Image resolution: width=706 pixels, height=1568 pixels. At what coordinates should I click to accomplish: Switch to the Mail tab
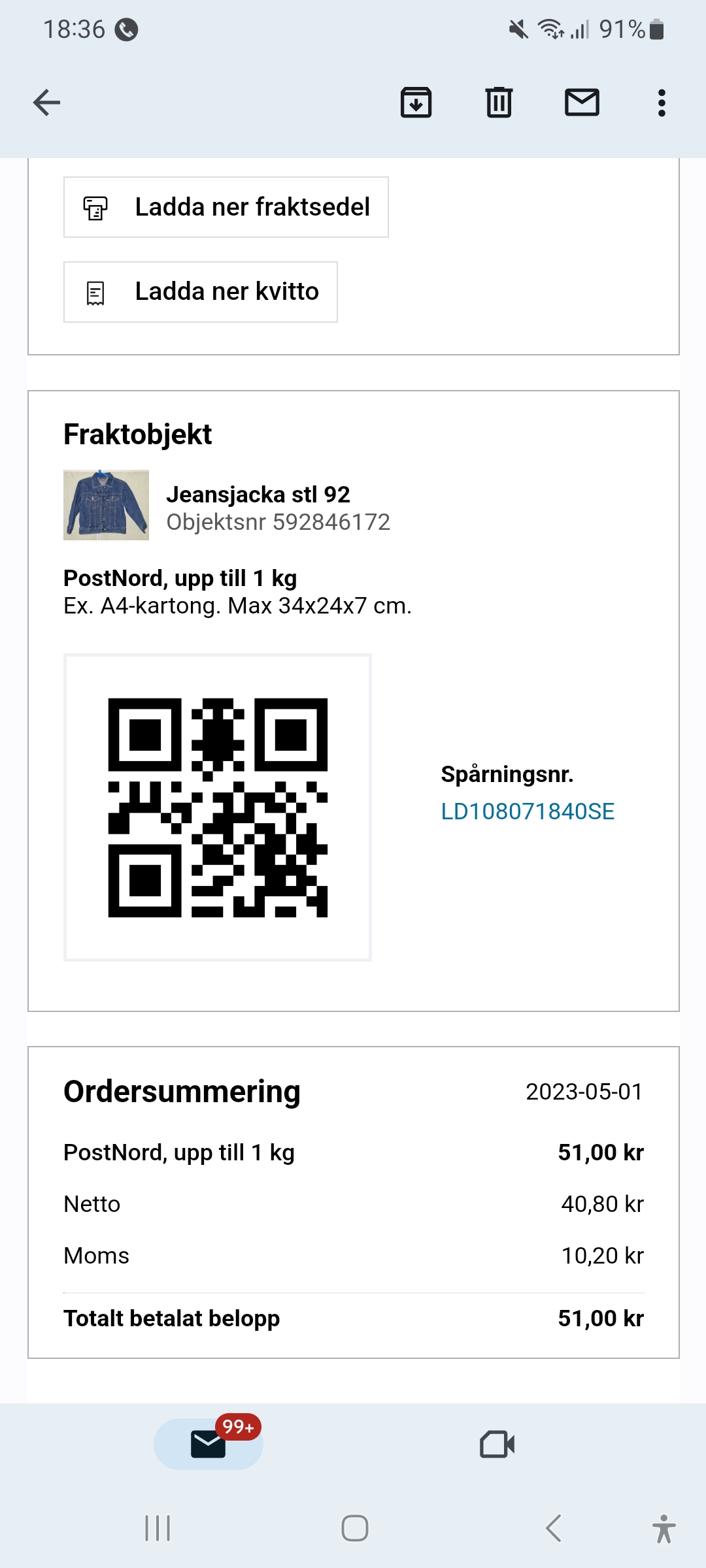pos(209,1444)
